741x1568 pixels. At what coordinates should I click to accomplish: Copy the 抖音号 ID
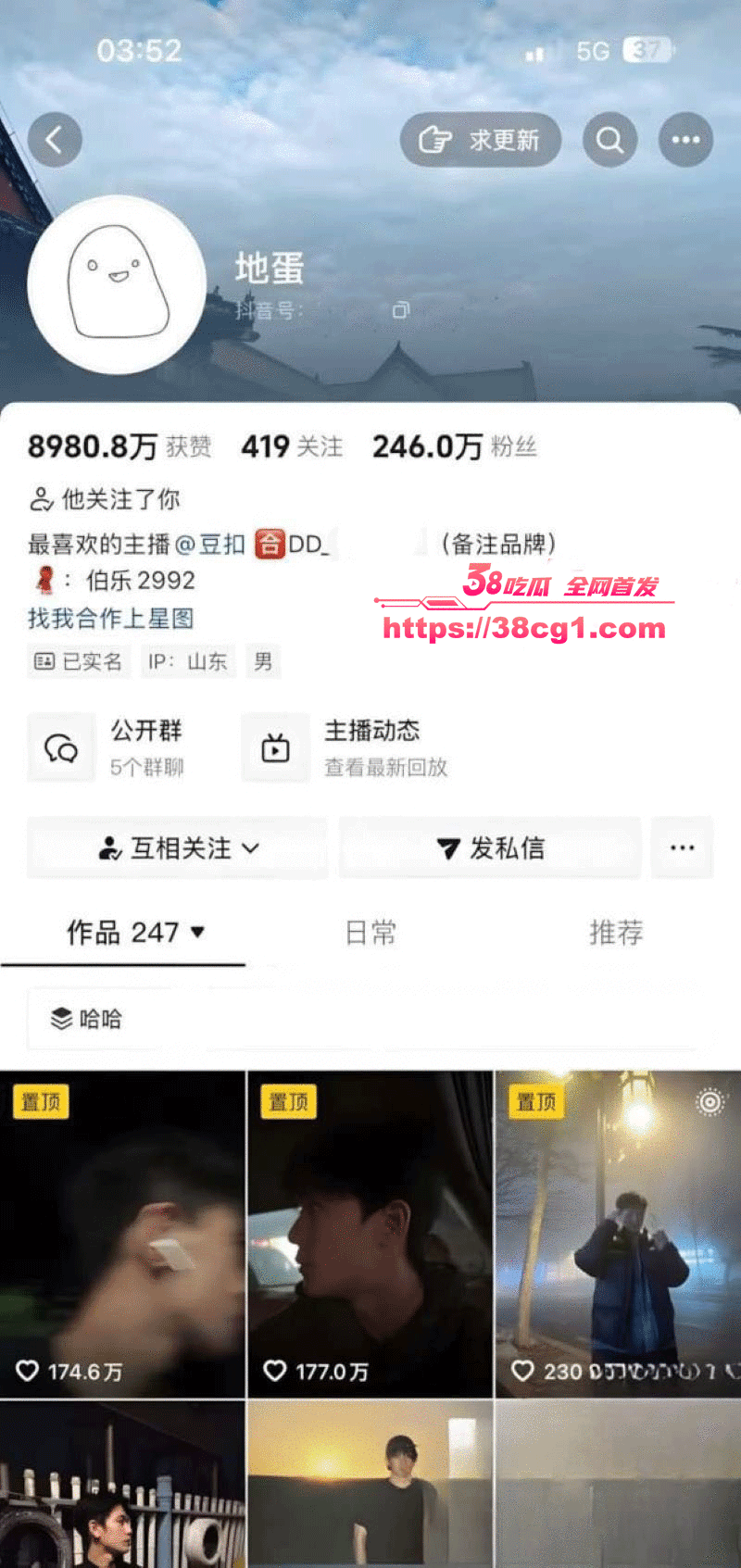400,310
